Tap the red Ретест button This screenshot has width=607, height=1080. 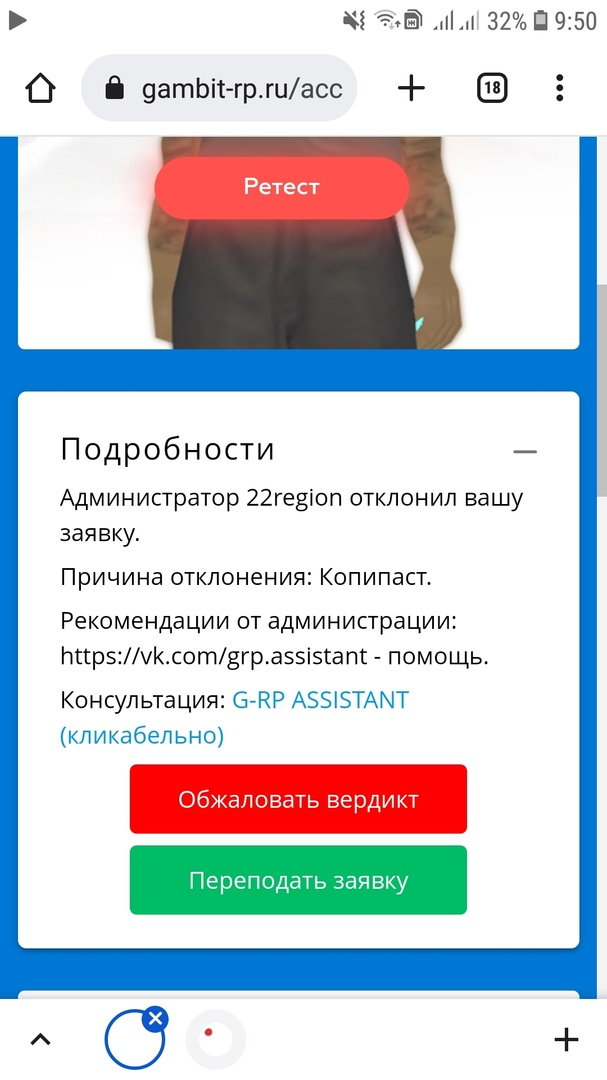[x=281, y=187]
